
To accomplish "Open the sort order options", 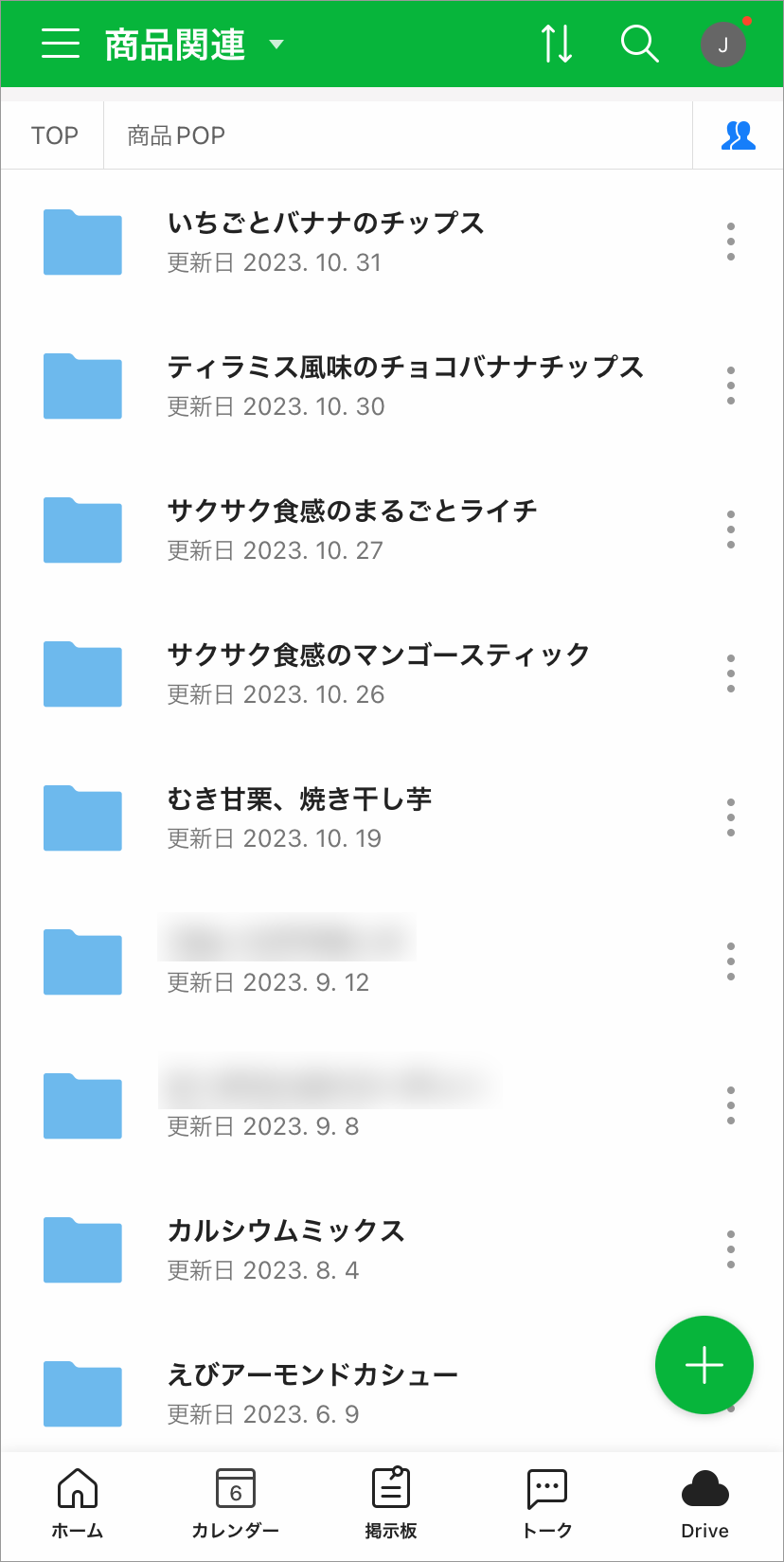I will tap(557, 44).
